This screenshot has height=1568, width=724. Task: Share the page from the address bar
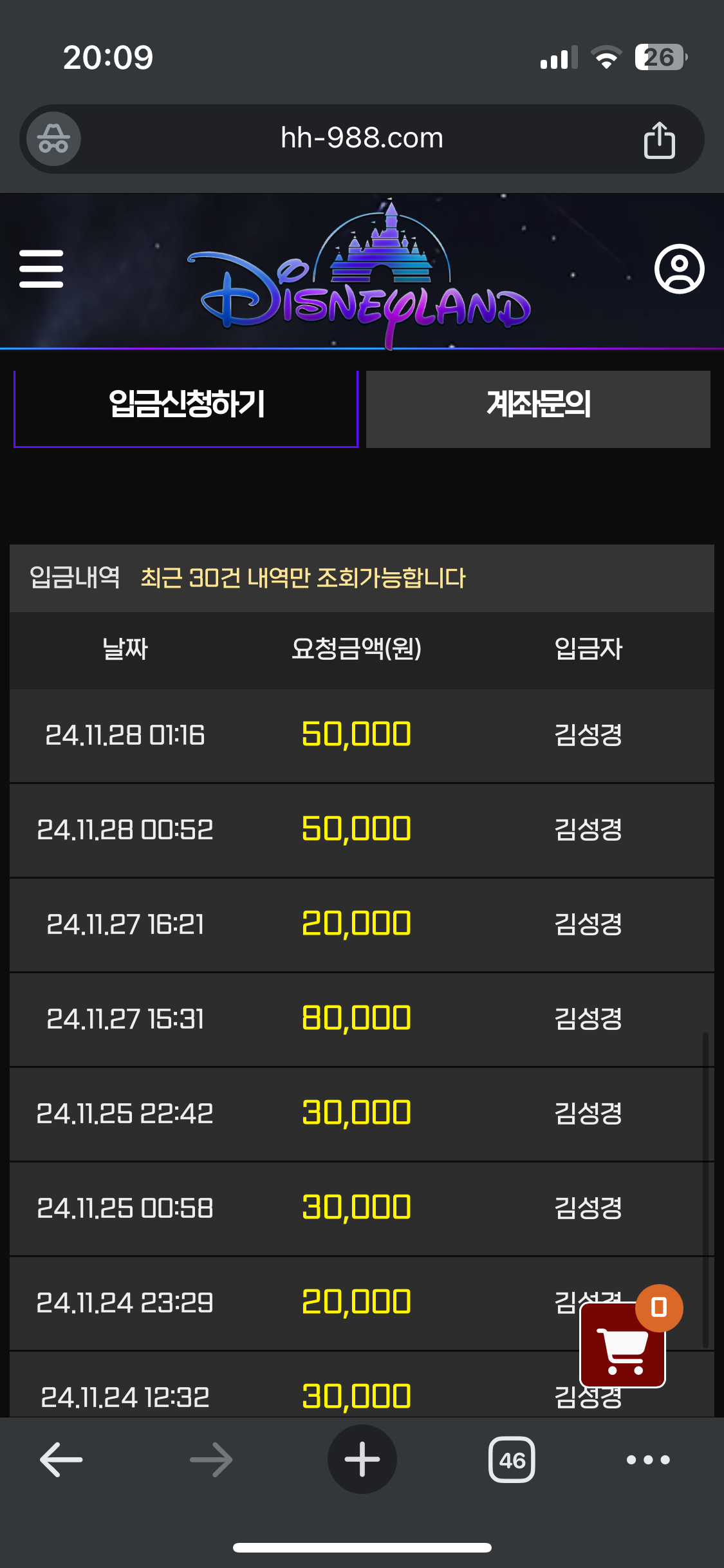pos(659,139)
